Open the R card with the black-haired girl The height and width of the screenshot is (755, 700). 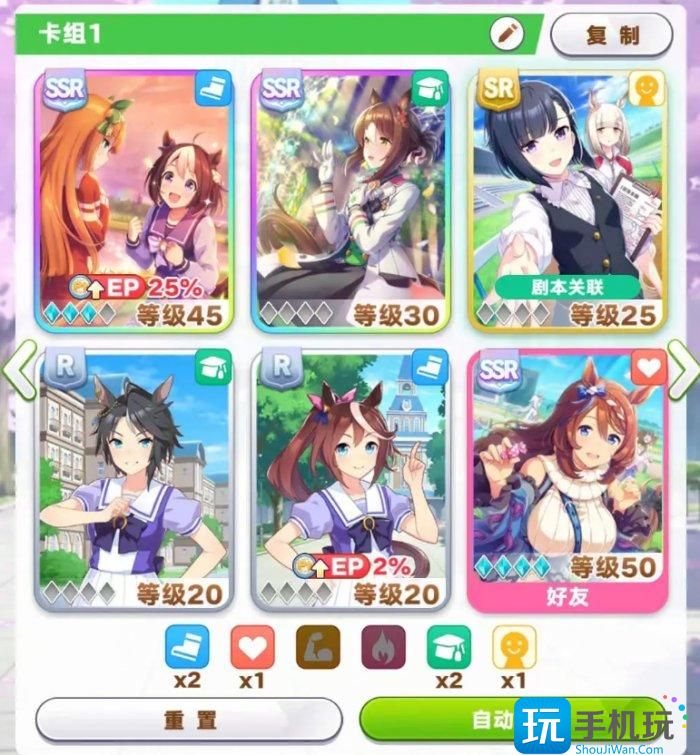pyautogui.click(x=134, y=480)
